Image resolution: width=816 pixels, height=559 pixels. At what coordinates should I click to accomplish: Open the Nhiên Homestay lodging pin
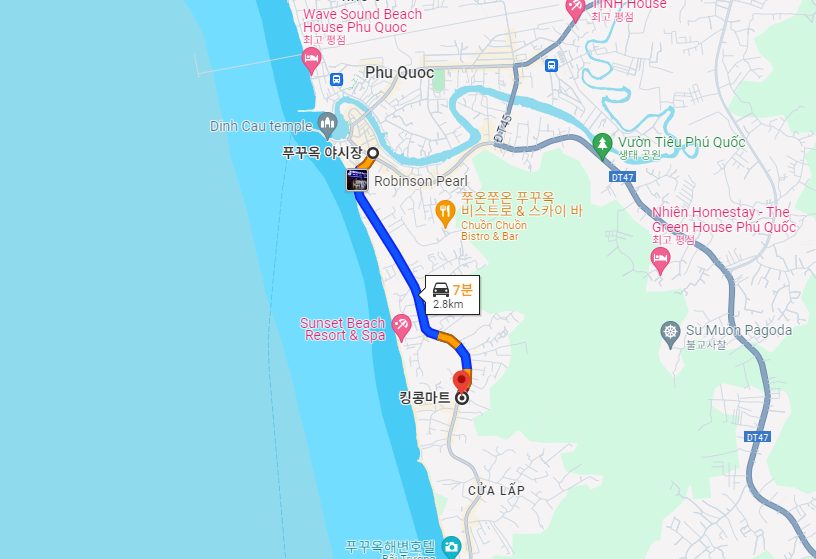pos(660,259)
